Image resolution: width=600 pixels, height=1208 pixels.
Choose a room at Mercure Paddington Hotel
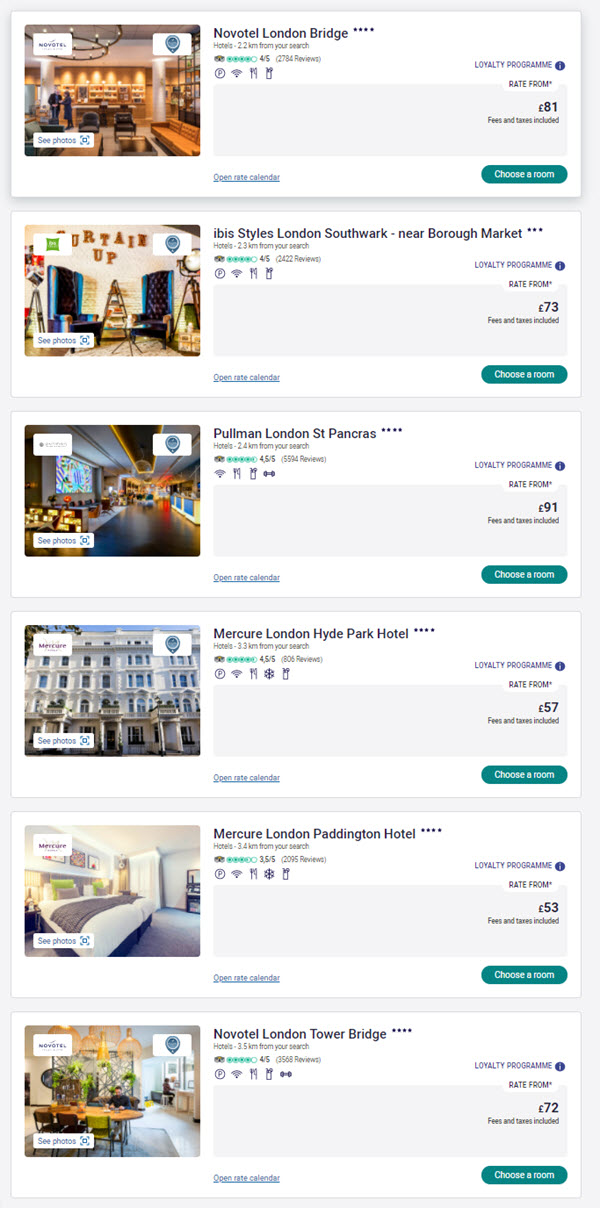click(x=524, y=974)
